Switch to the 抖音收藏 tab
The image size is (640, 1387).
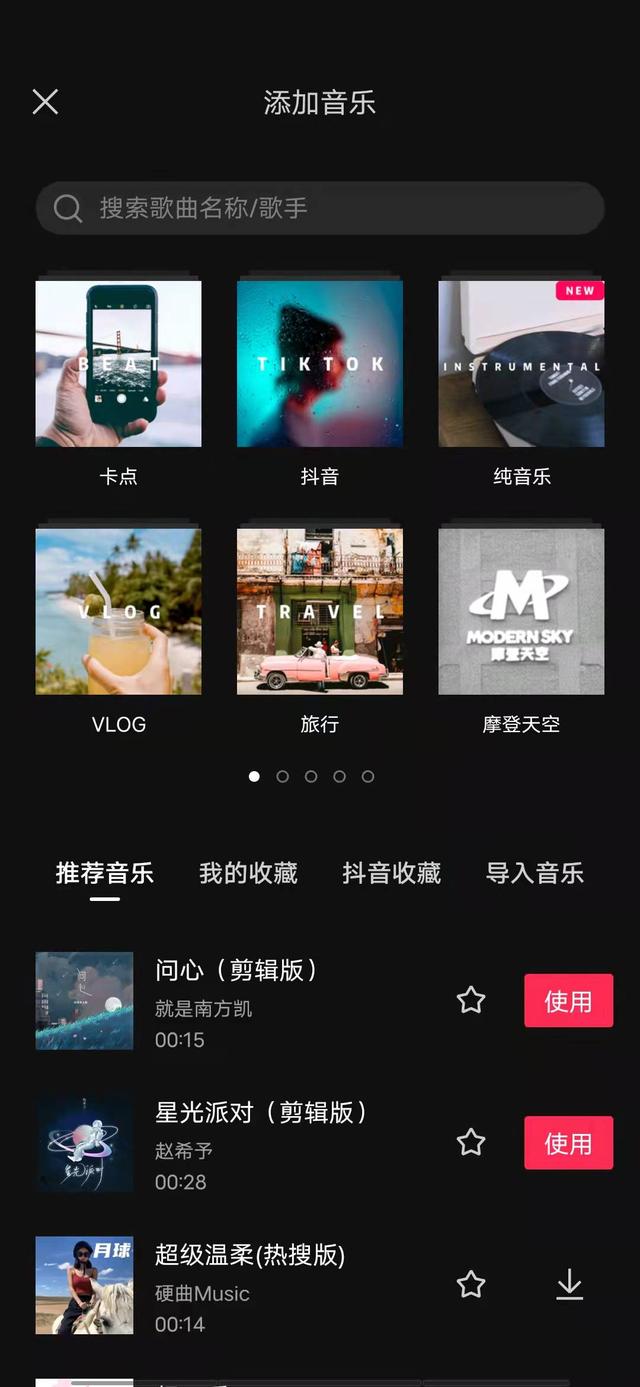tap(391, 873)
